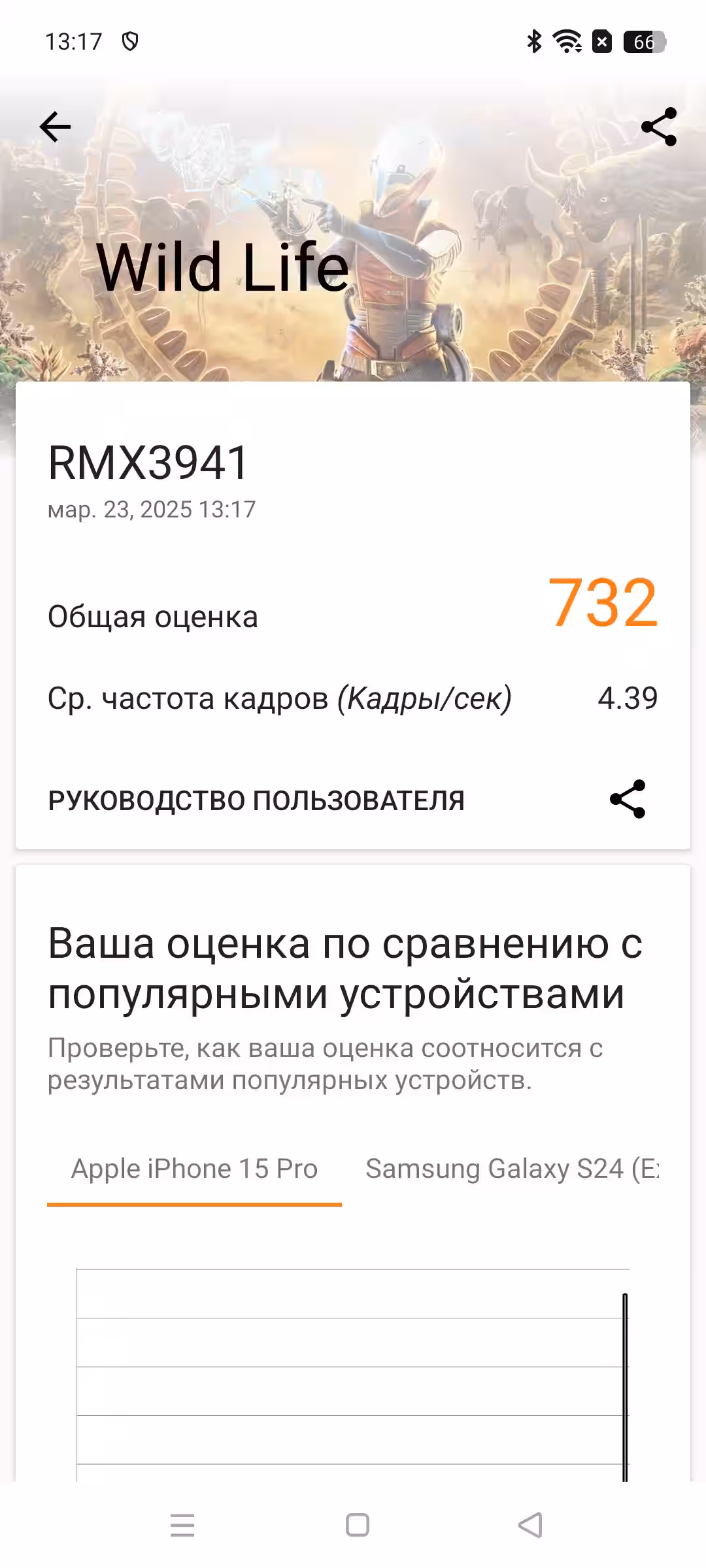Open РУКОВОДСТВО ПОЛЬЗОВАТЕЛЯ
This screenshot has height=1568, width=706.
coord(256,800)
